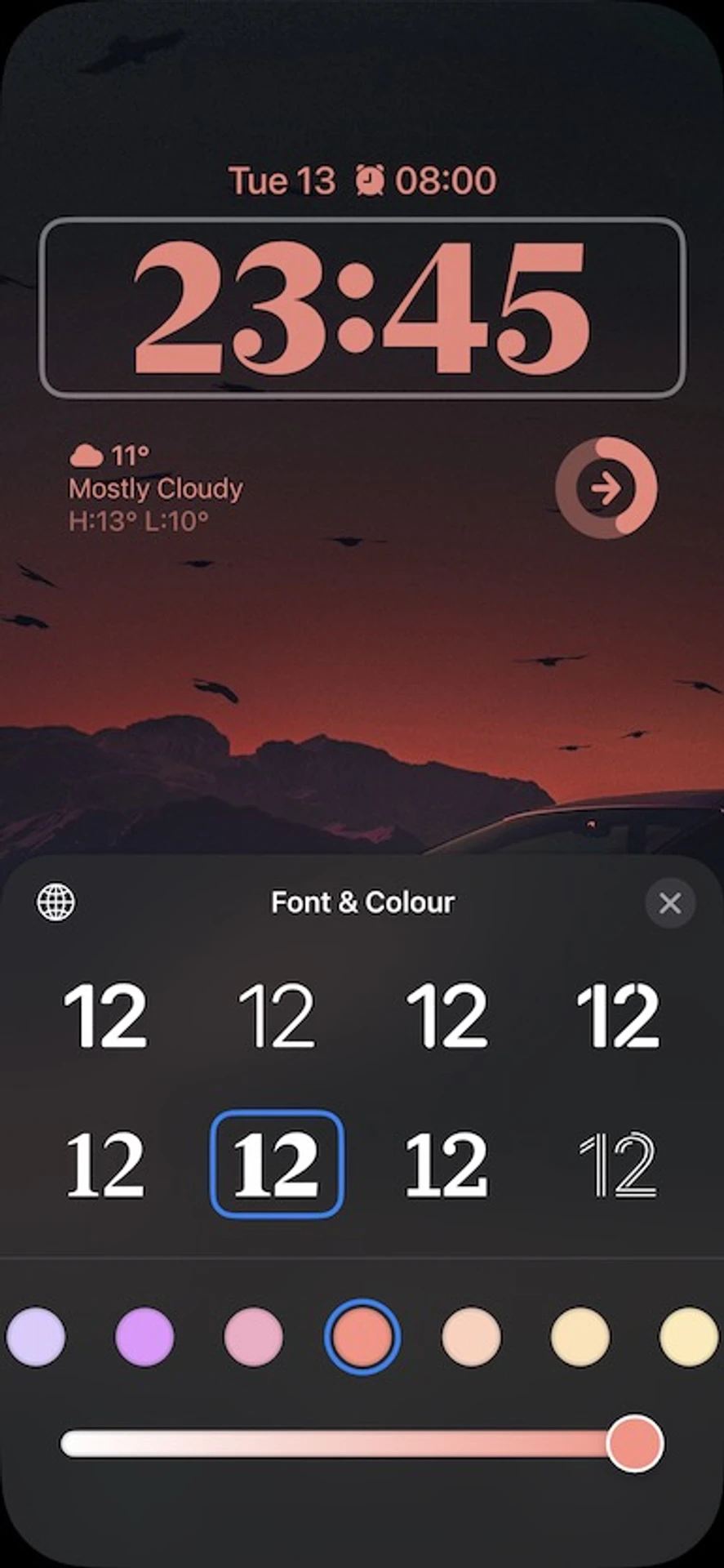Viewport: 724px width, 1568px height.
Task: Apply the pink colour swatch
Action: click(253, 1337)
